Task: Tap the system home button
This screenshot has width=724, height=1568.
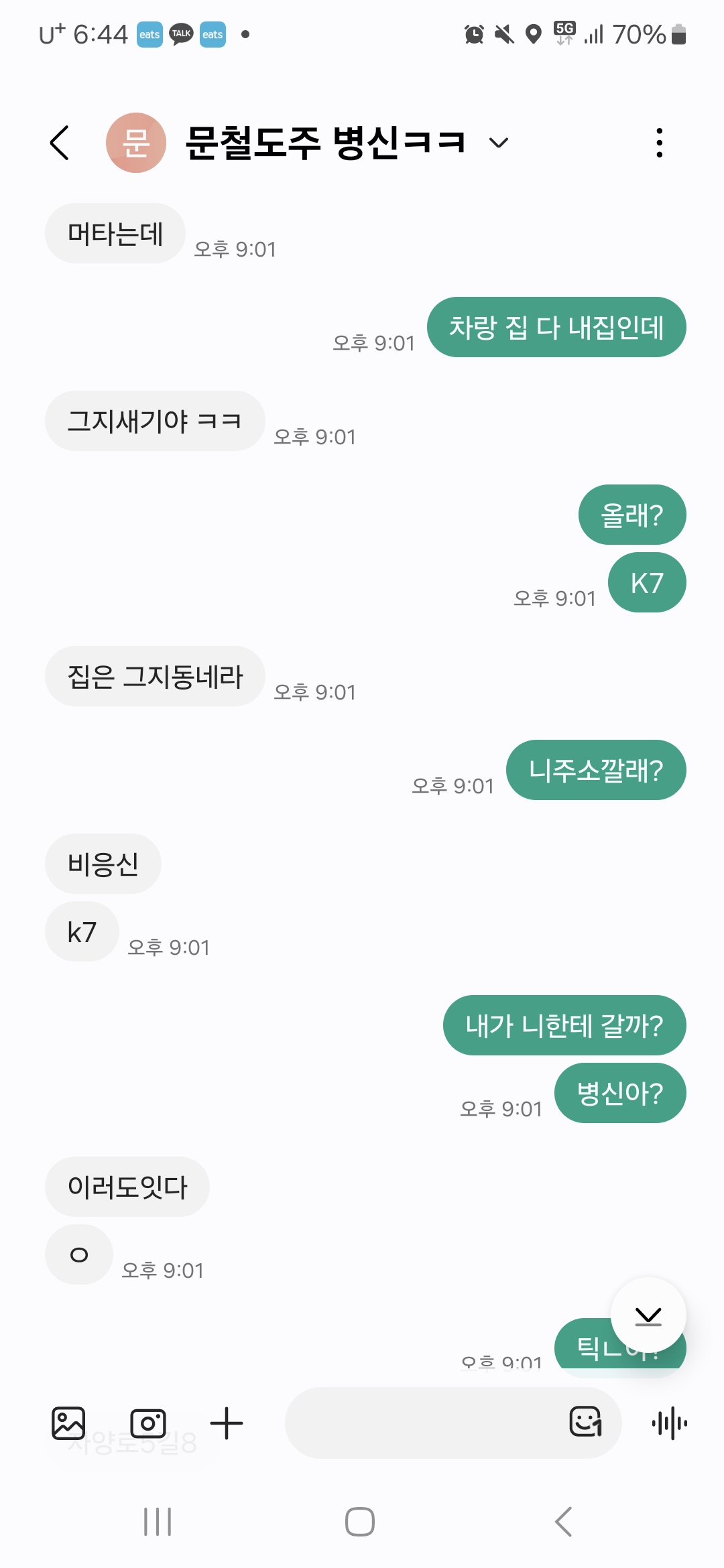Action: coord(360,1522)
